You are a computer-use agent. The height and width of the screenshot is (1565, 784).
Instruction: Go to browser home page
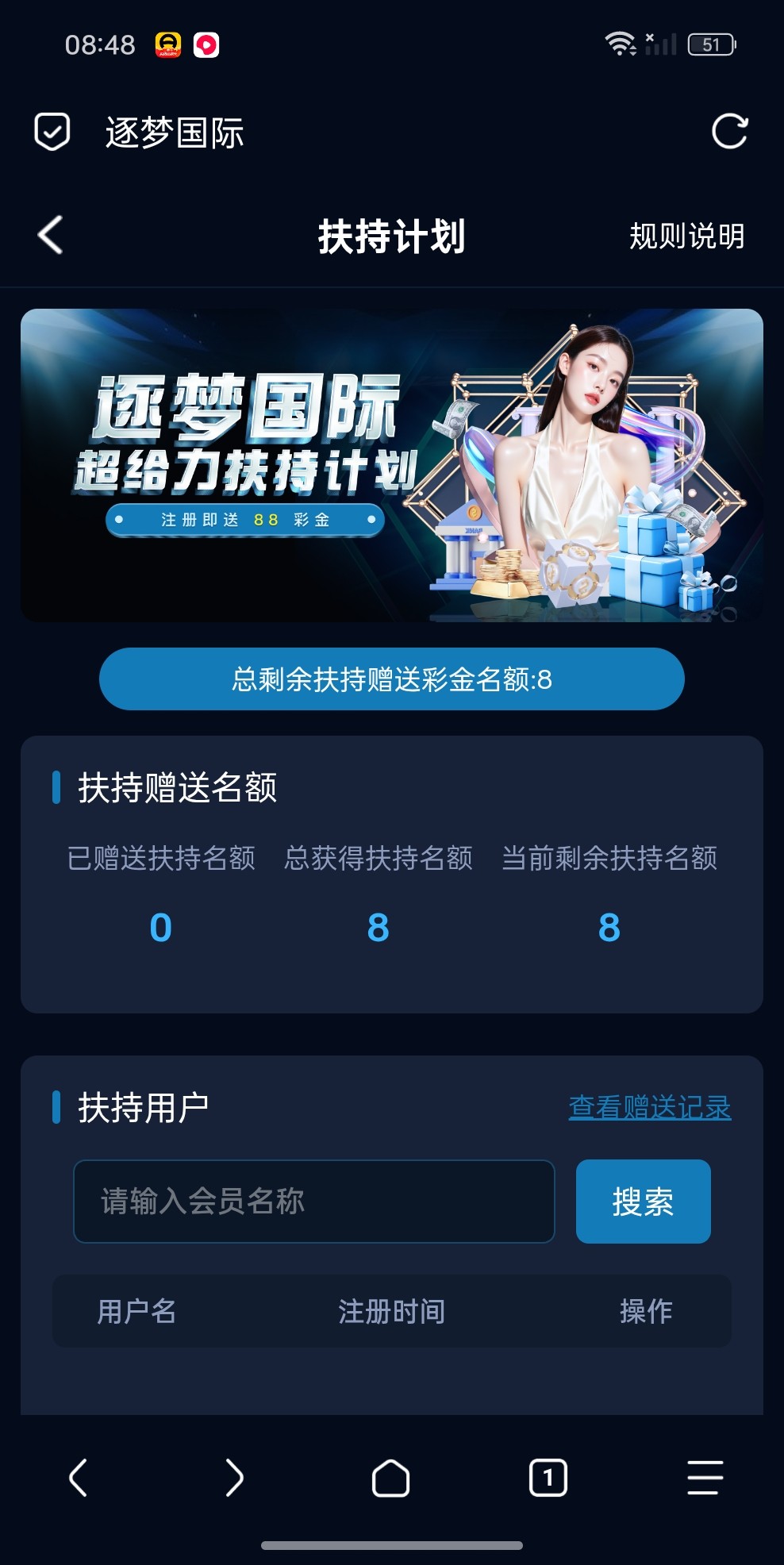pyautogui.click(x=390, y=1478)
